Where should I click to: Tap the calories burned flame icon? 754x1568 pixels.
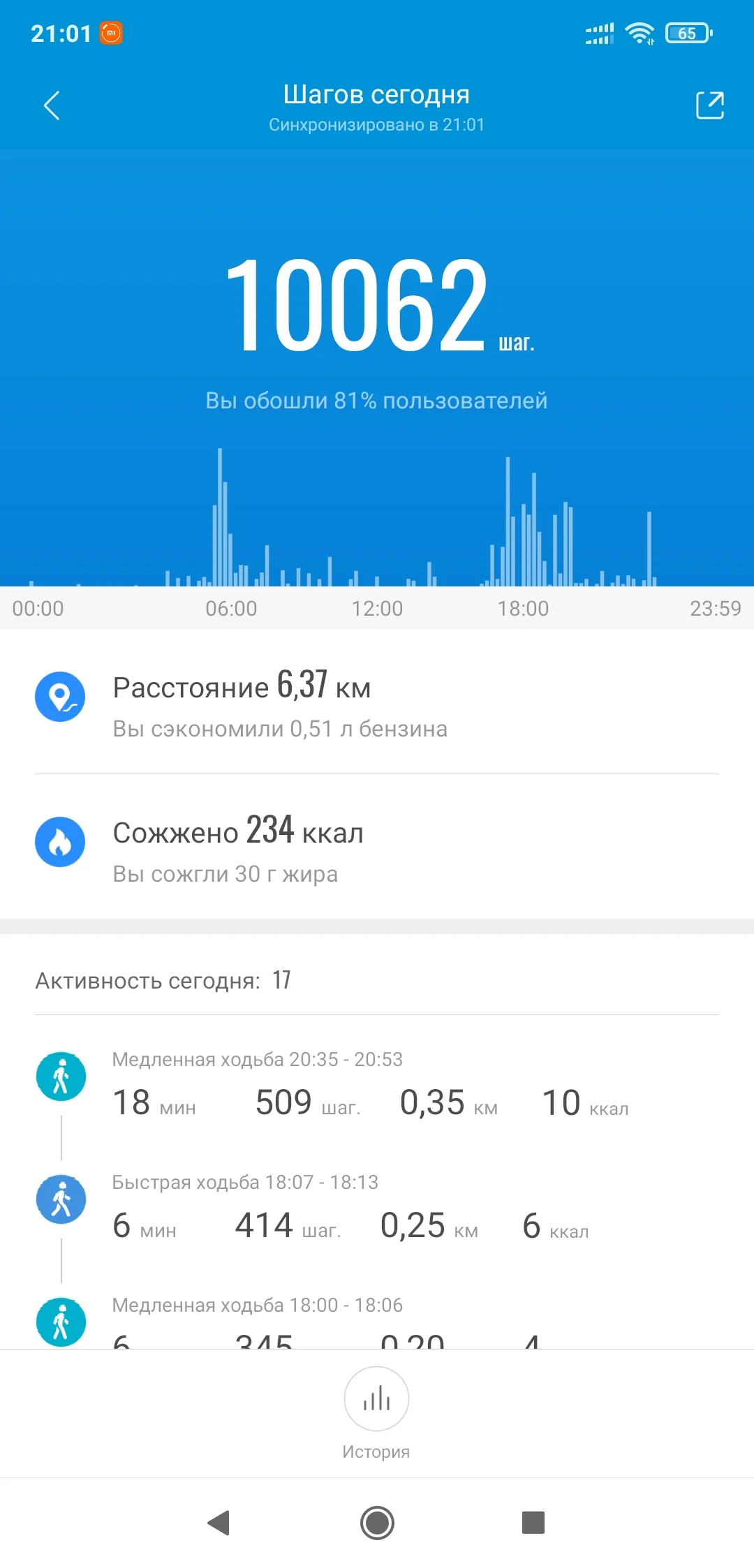(x=60, y=842)
